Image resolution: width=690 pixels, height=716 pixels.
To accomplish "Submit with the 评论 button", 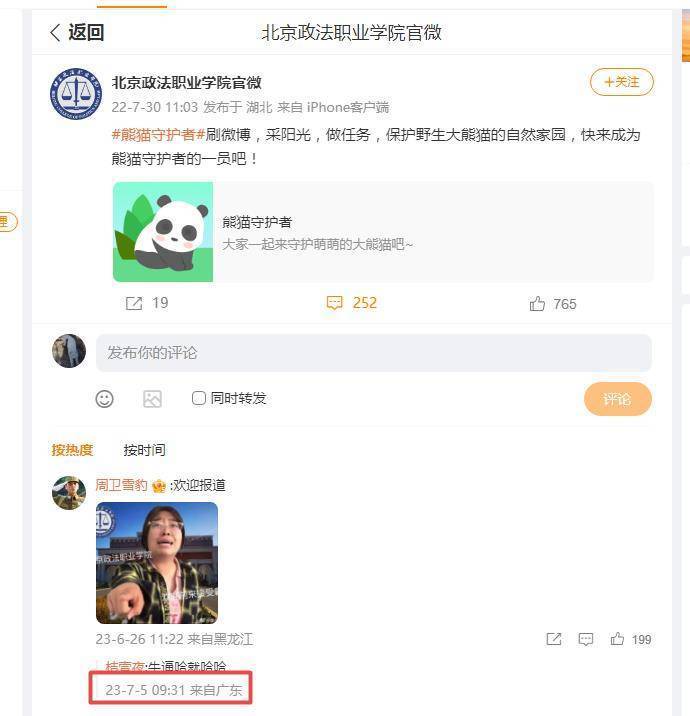I will [617, 399].
